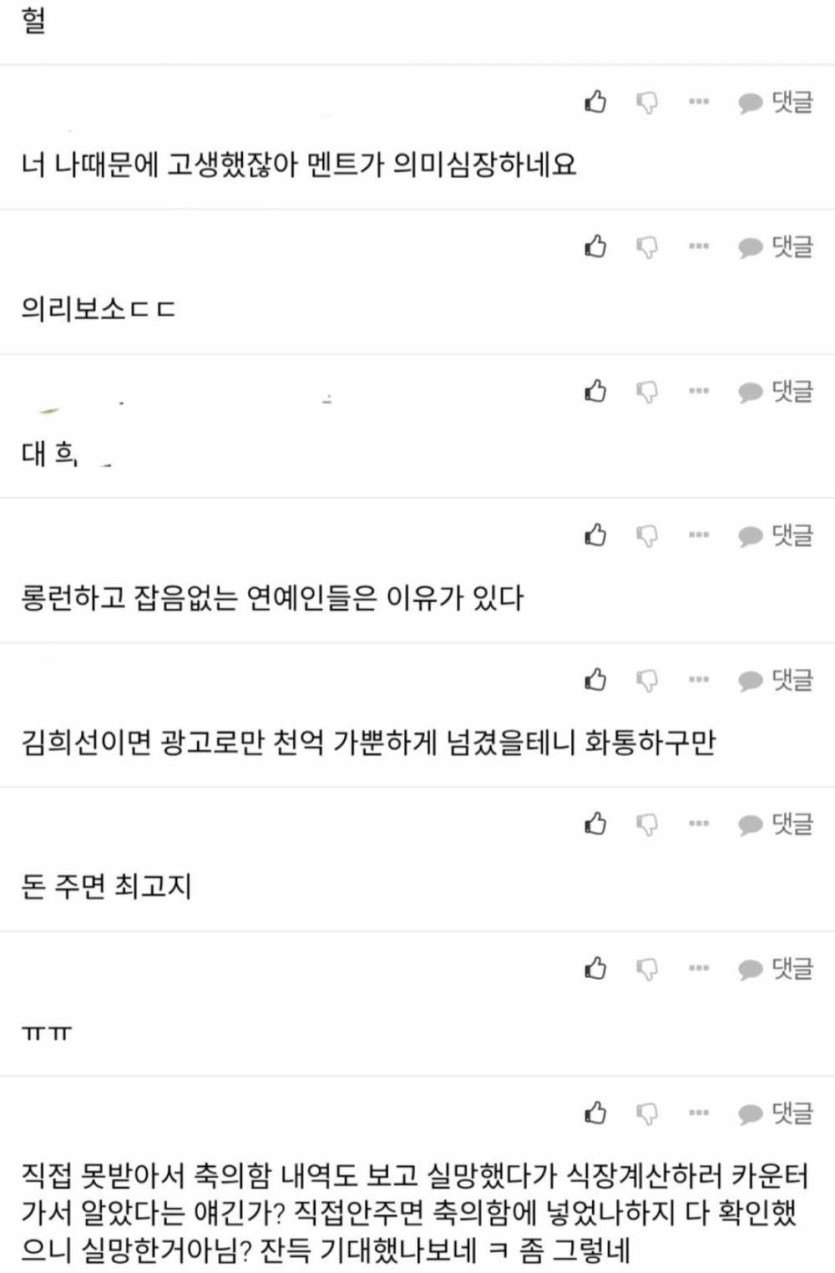Open more options for '직접 못받아서 축의함' comment

[699, 1112]
